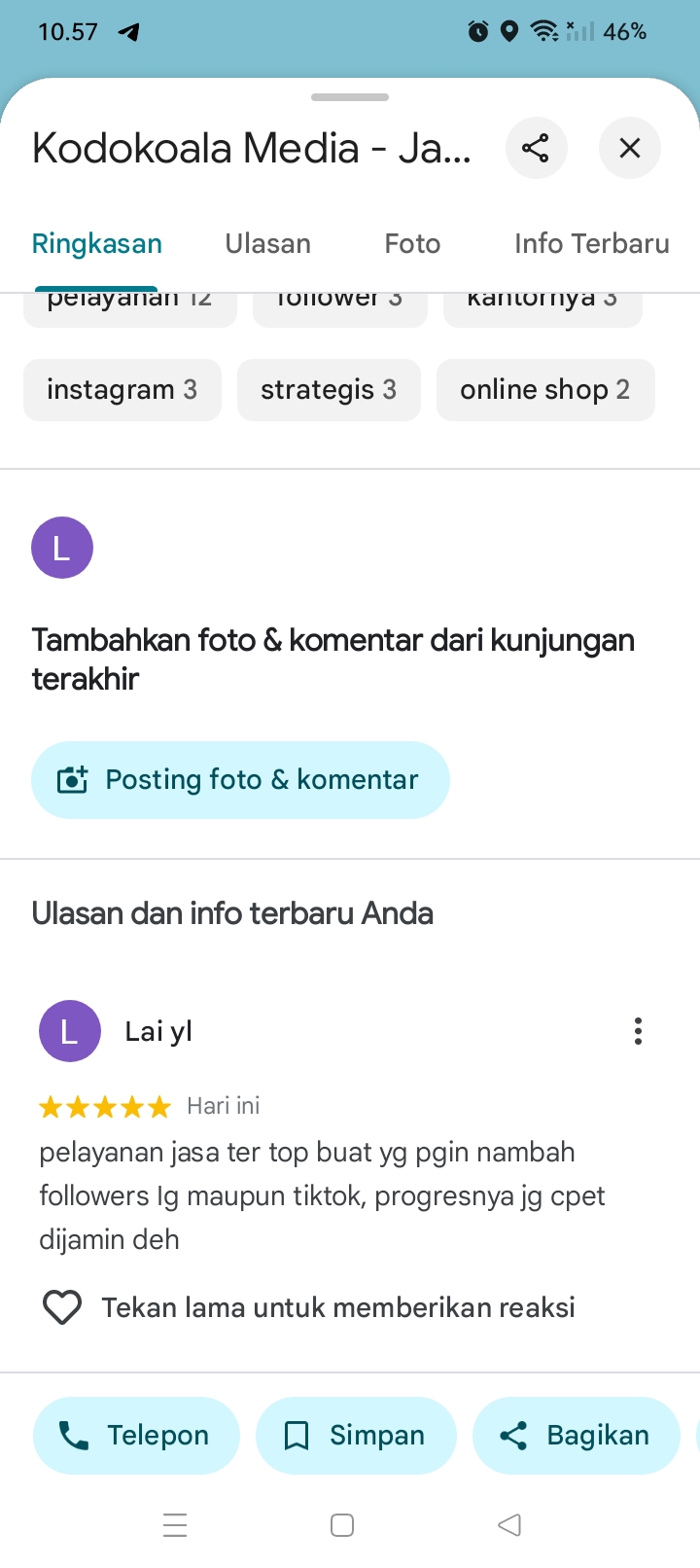This screenshot has height=1568, width=700.
Task: Go back using the system back button
Action: [509, 1525]
